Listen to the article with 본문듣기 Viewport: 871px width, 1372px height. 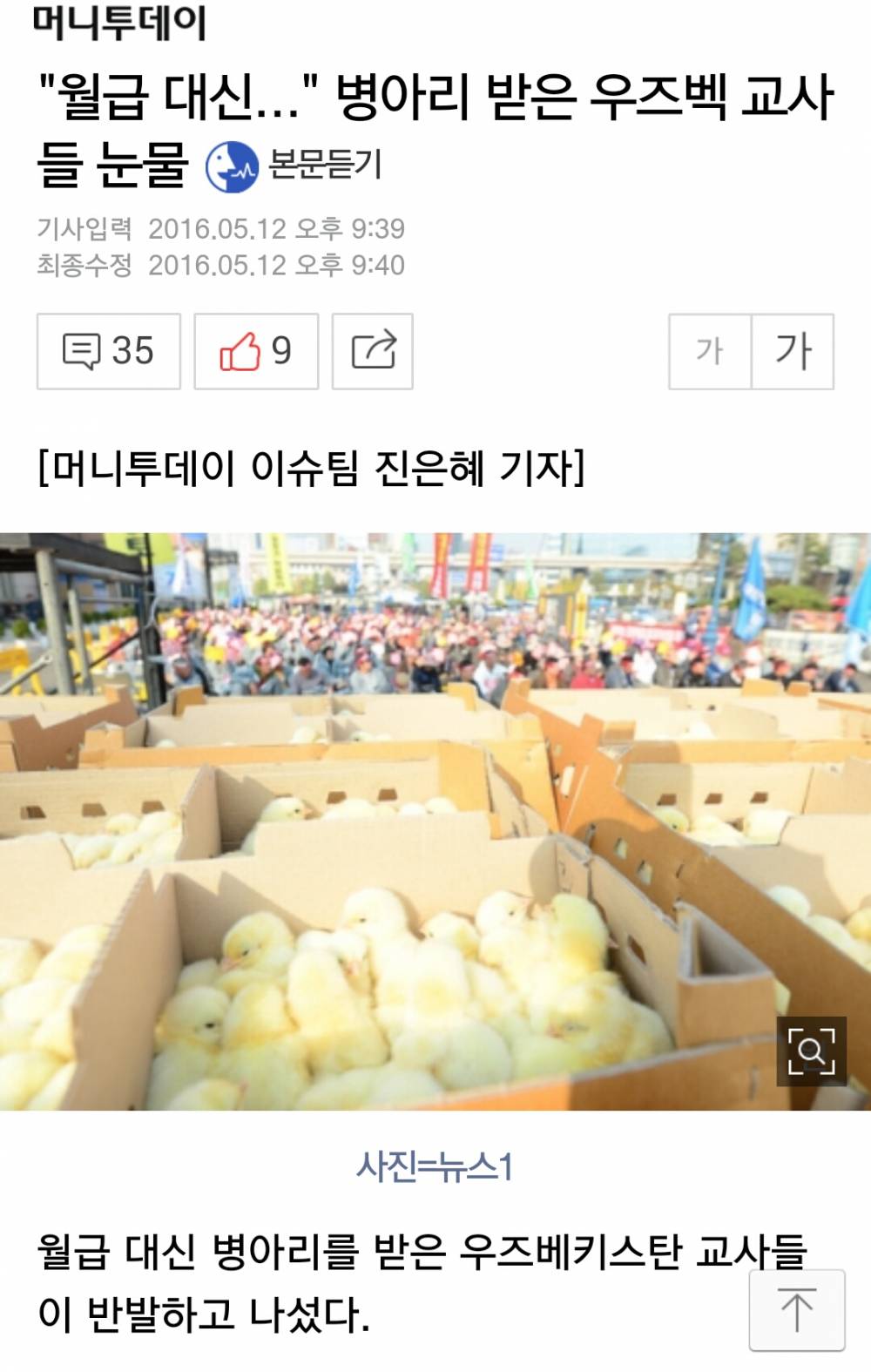point(294,166)
